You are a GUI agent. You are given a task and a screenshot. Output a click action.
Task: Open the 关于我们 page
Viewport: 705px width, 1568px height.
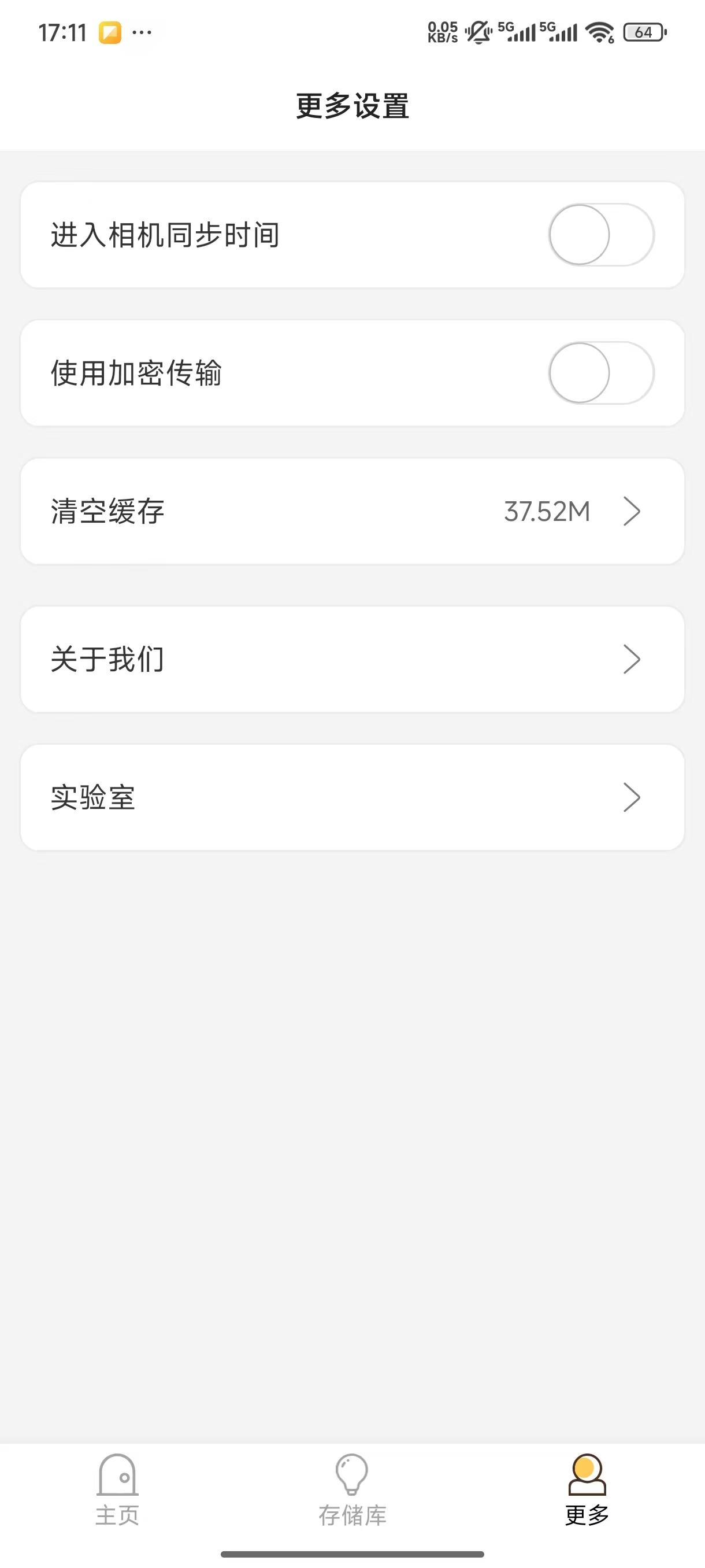click(x=352, y=659)
